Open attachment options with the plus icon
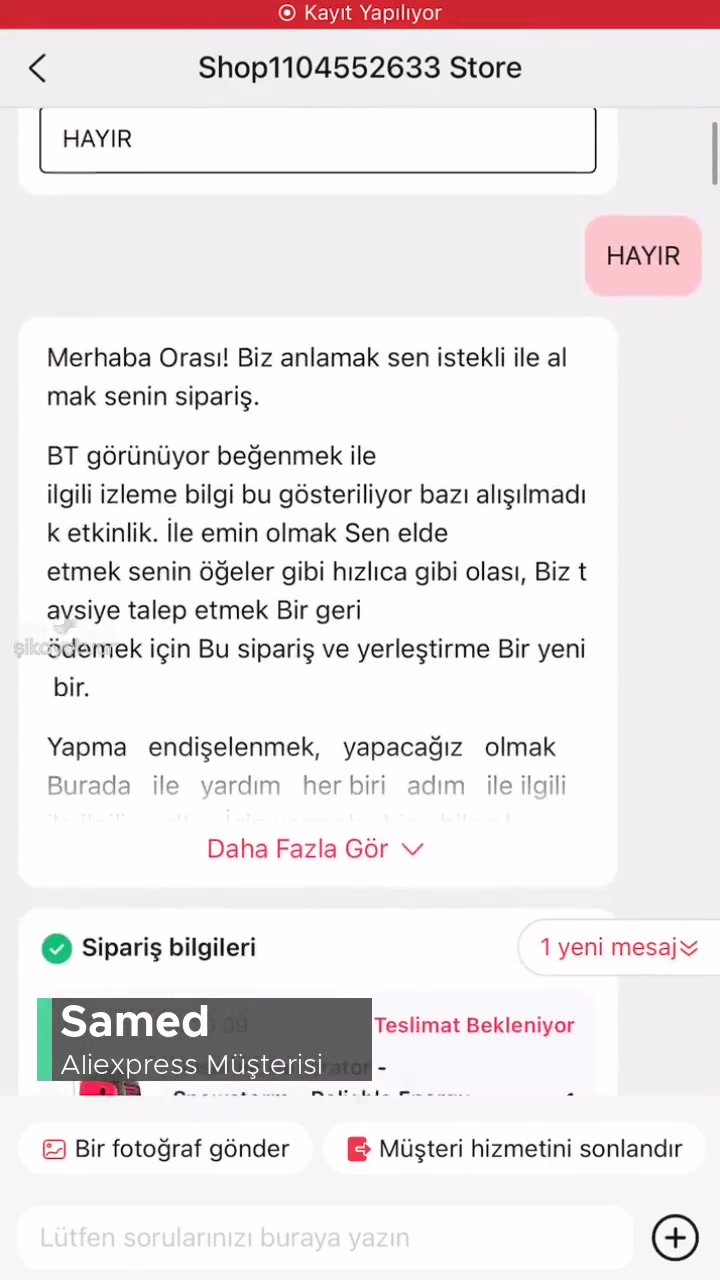This screenshot has height=1280, width=720. [x=675, y=1238]
